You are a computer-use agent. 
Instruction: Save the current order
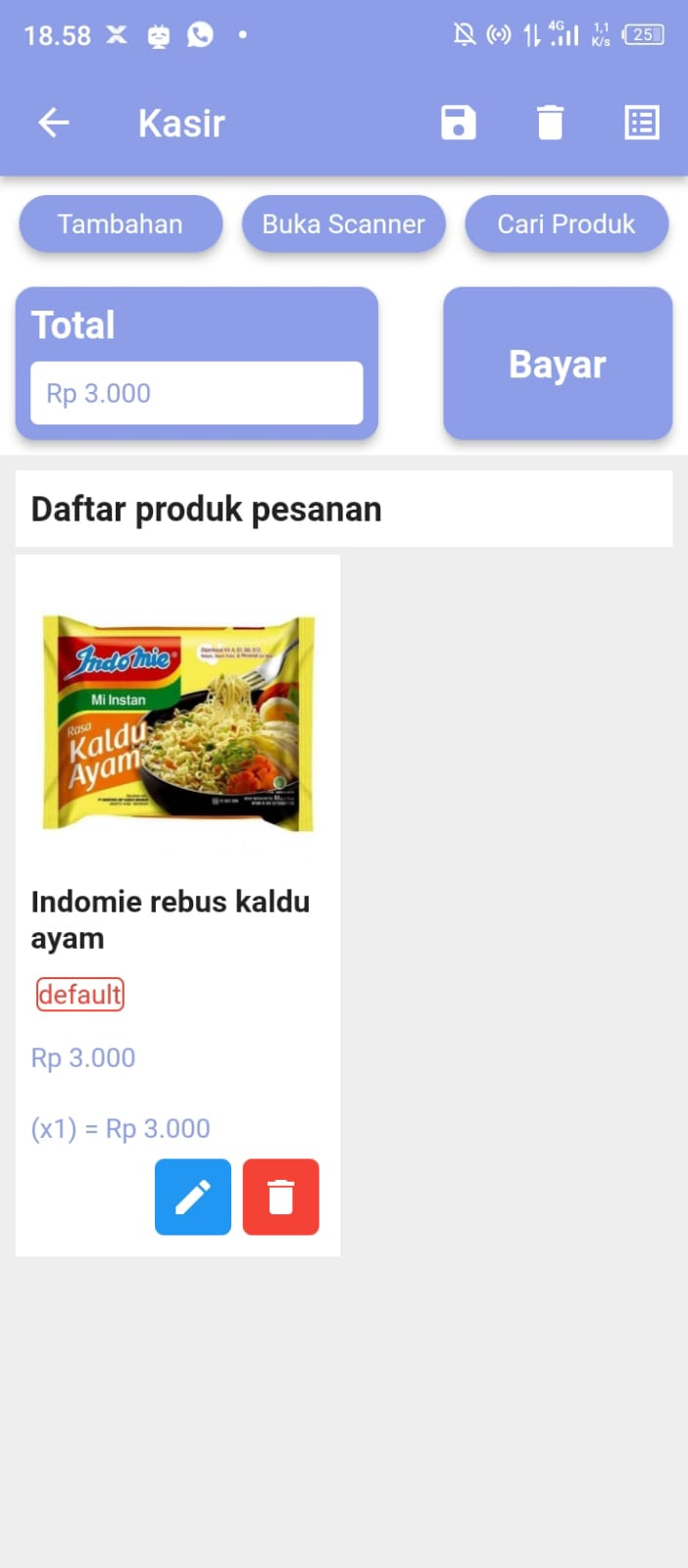[458, 122]
